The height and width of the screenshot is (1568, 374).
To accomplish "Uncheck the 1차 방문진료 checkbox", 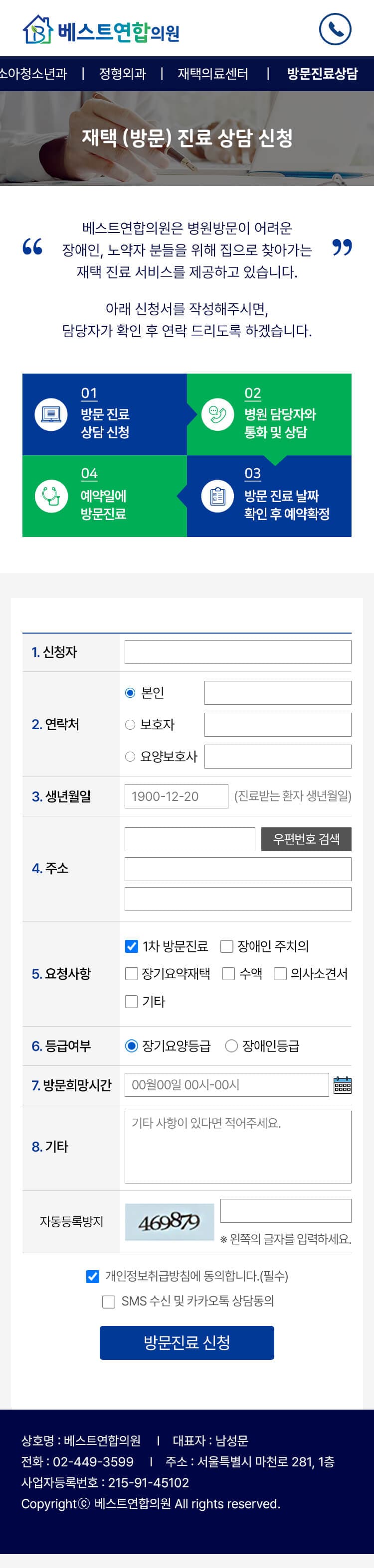I will coord(131,946).
